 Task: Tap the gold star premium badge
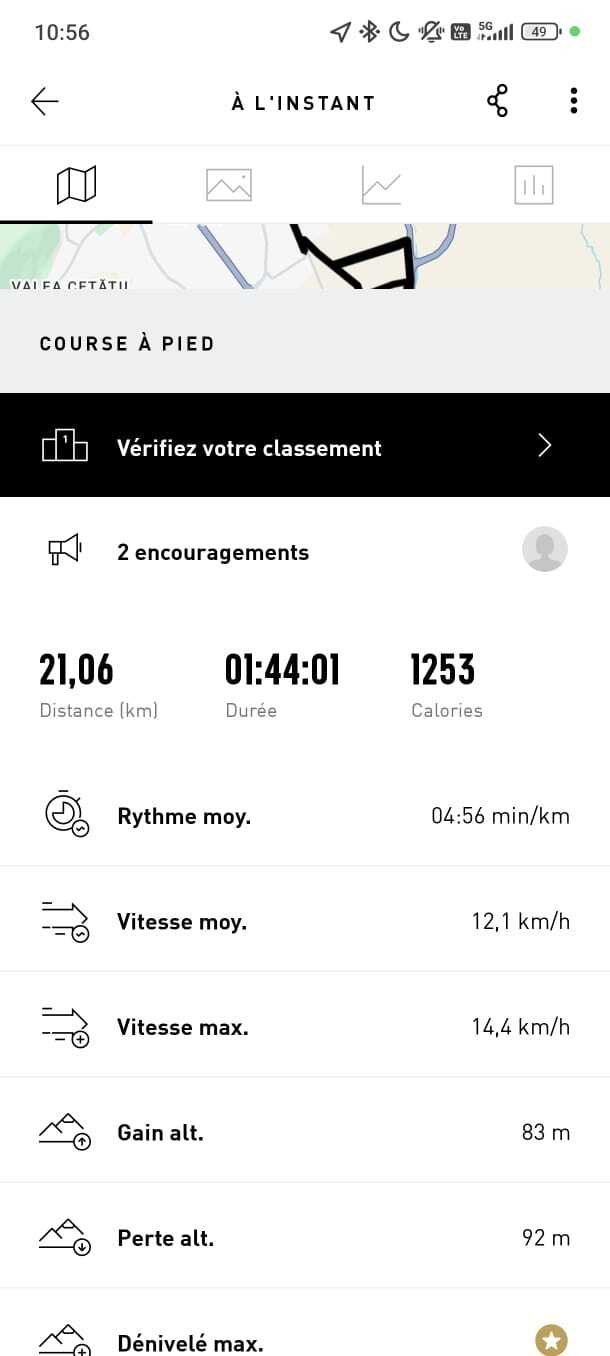point(551,1339)
